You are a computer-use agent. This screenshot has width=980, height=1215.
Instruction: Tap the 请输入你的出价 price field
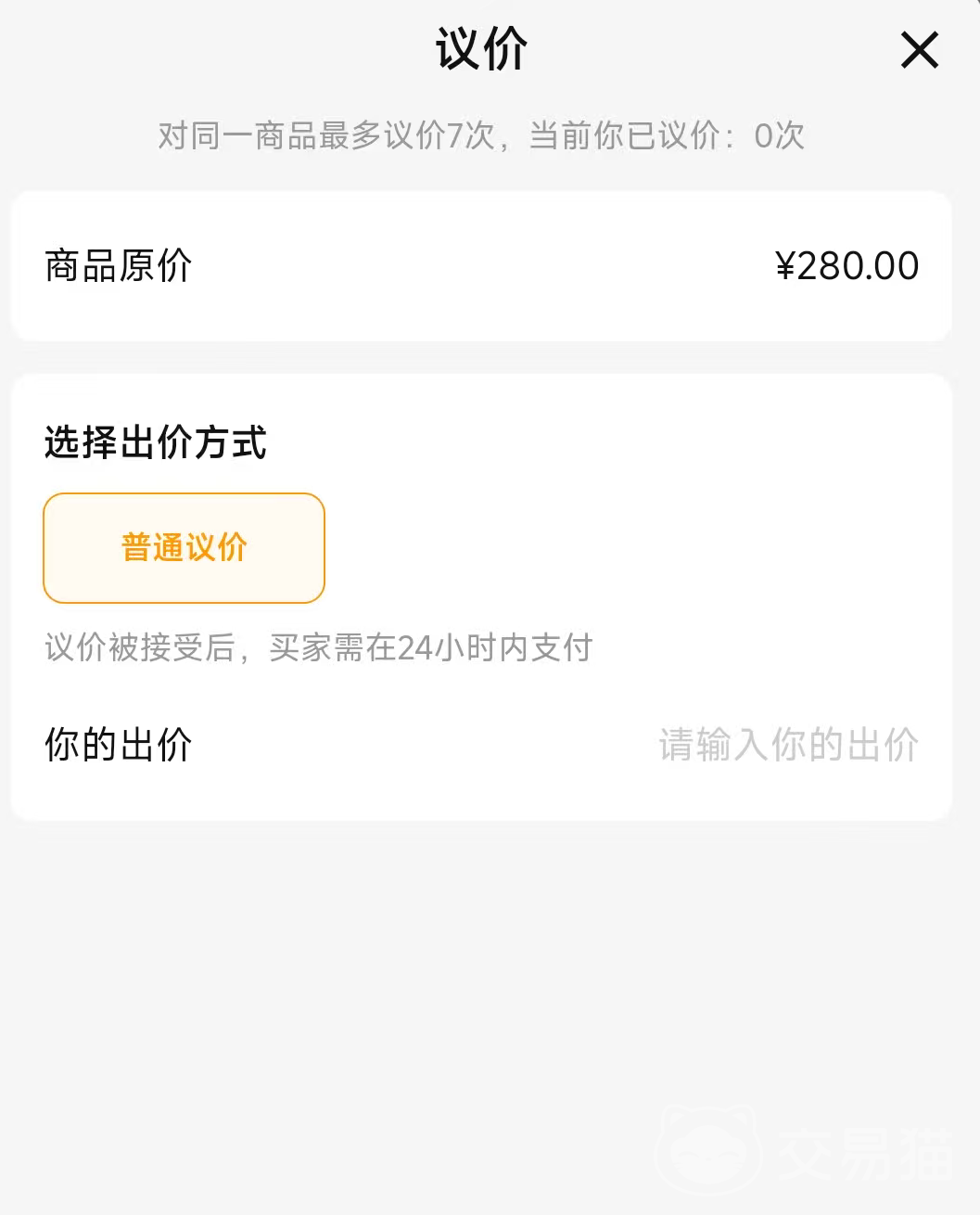click(x=788, y=745)
